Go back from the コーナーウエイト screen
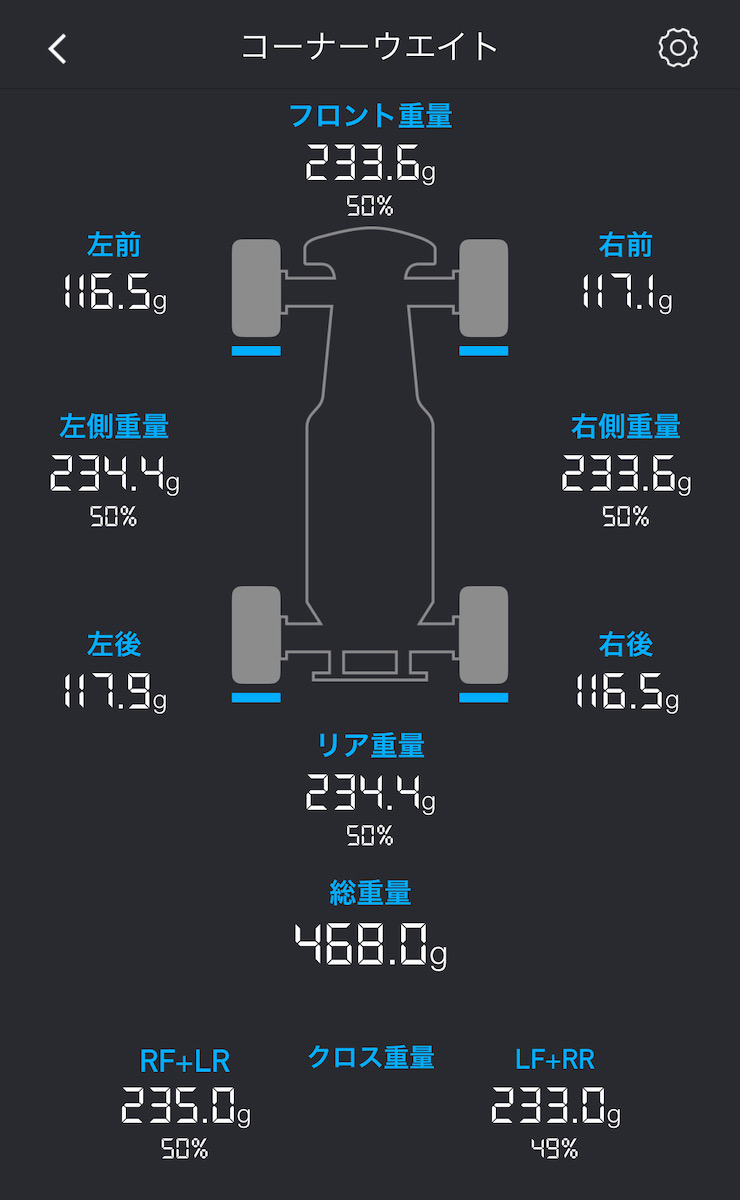Viewport: 740px width, 1200px height. coord(58,48)
